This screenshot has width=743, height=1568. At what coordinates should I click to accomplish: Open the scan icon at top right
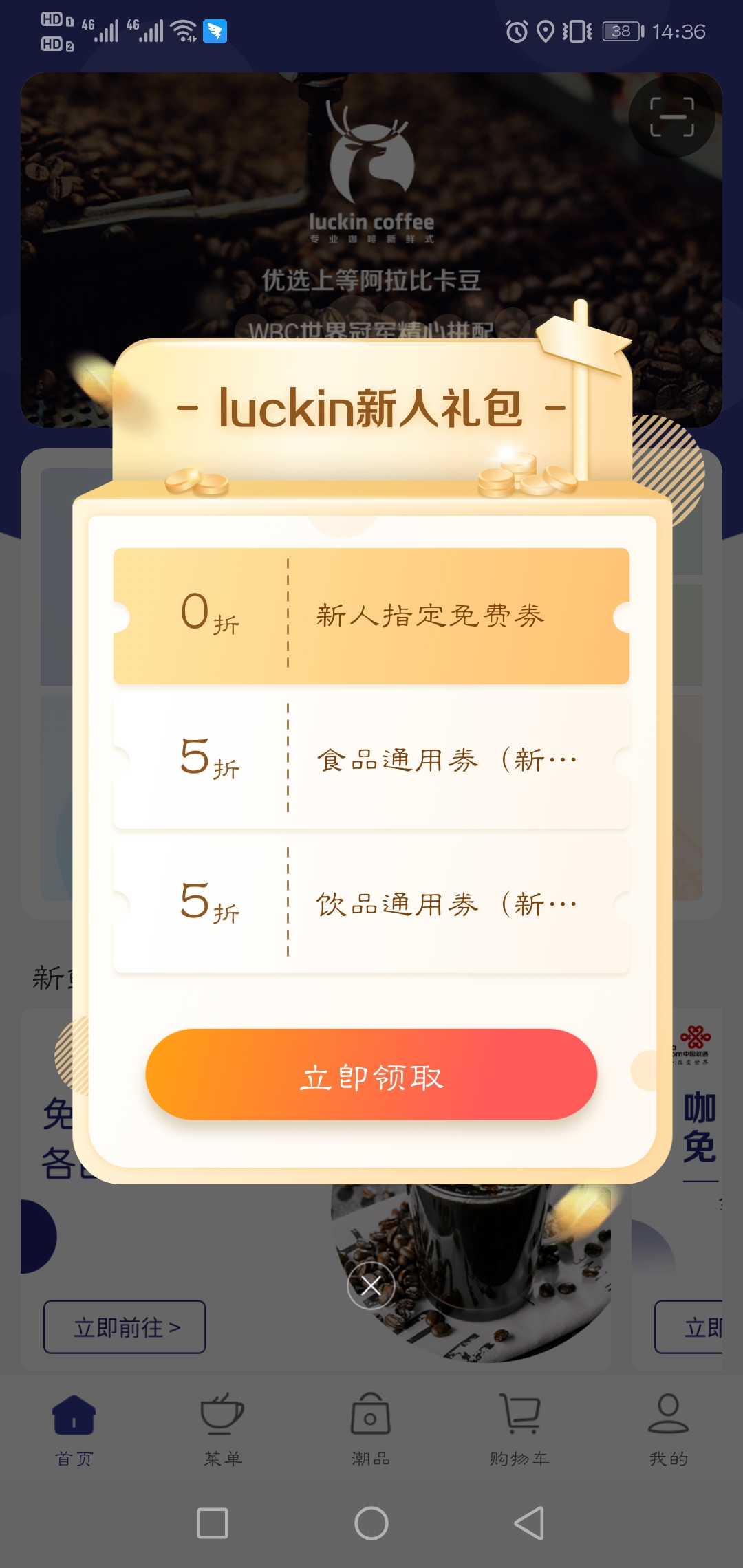[671, 117]
